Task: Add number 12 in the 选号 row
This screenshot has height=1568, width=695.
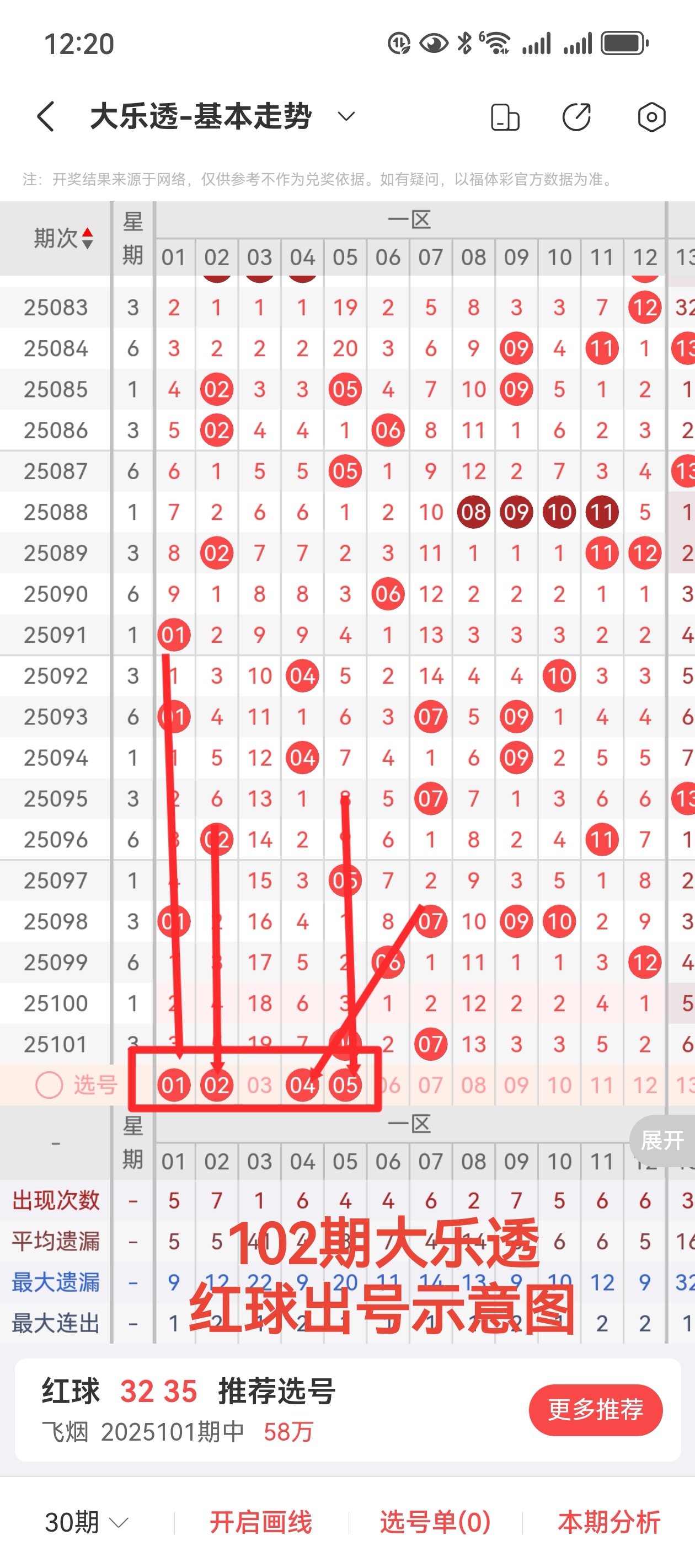Action: [644, 1085]
